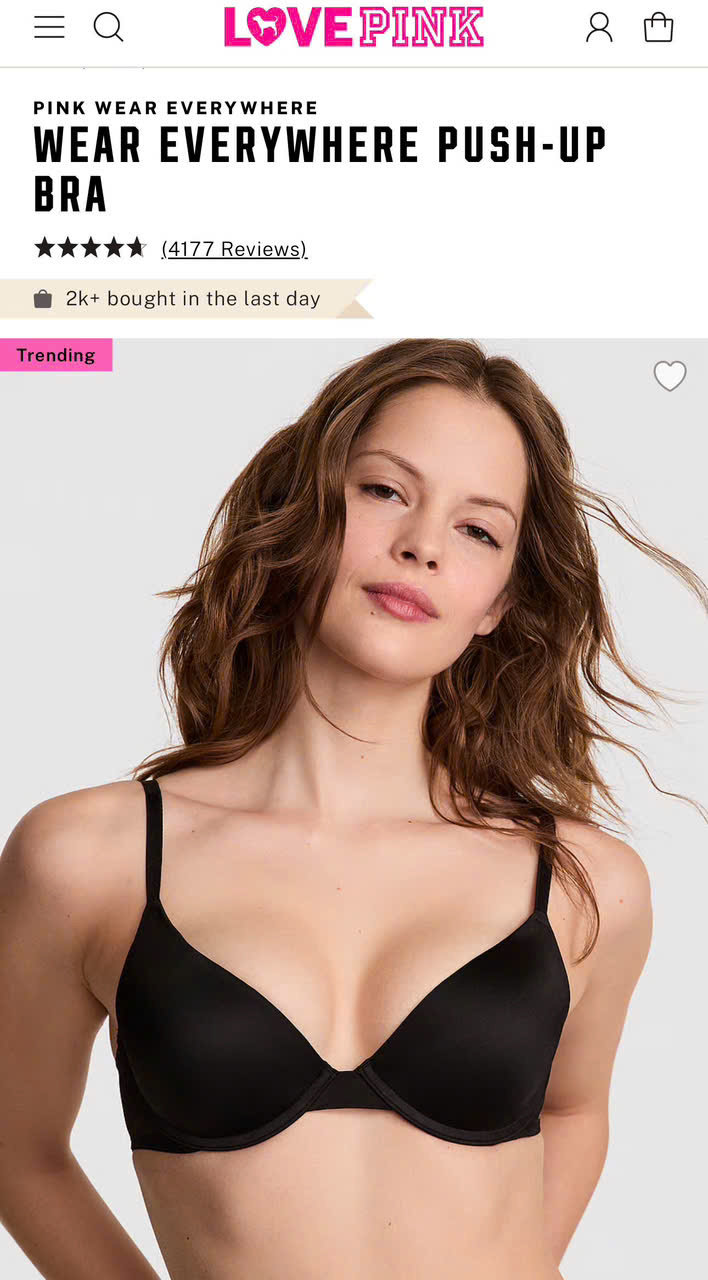Read the 4177 Reviews link
Image resolution: width=708 pixels, height=1280 pixels.
tap(234, 249)
